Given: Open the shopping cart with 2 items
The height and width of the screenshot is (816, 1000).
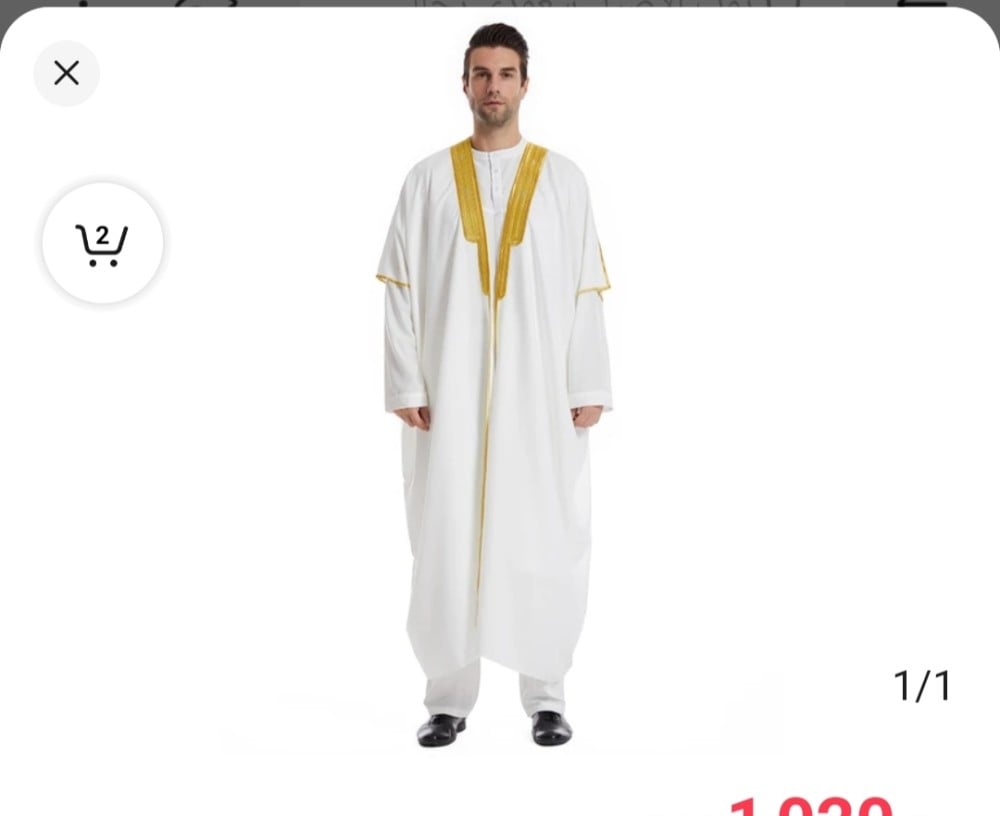Looking at the screenshot, I should (x=102, y=243).
